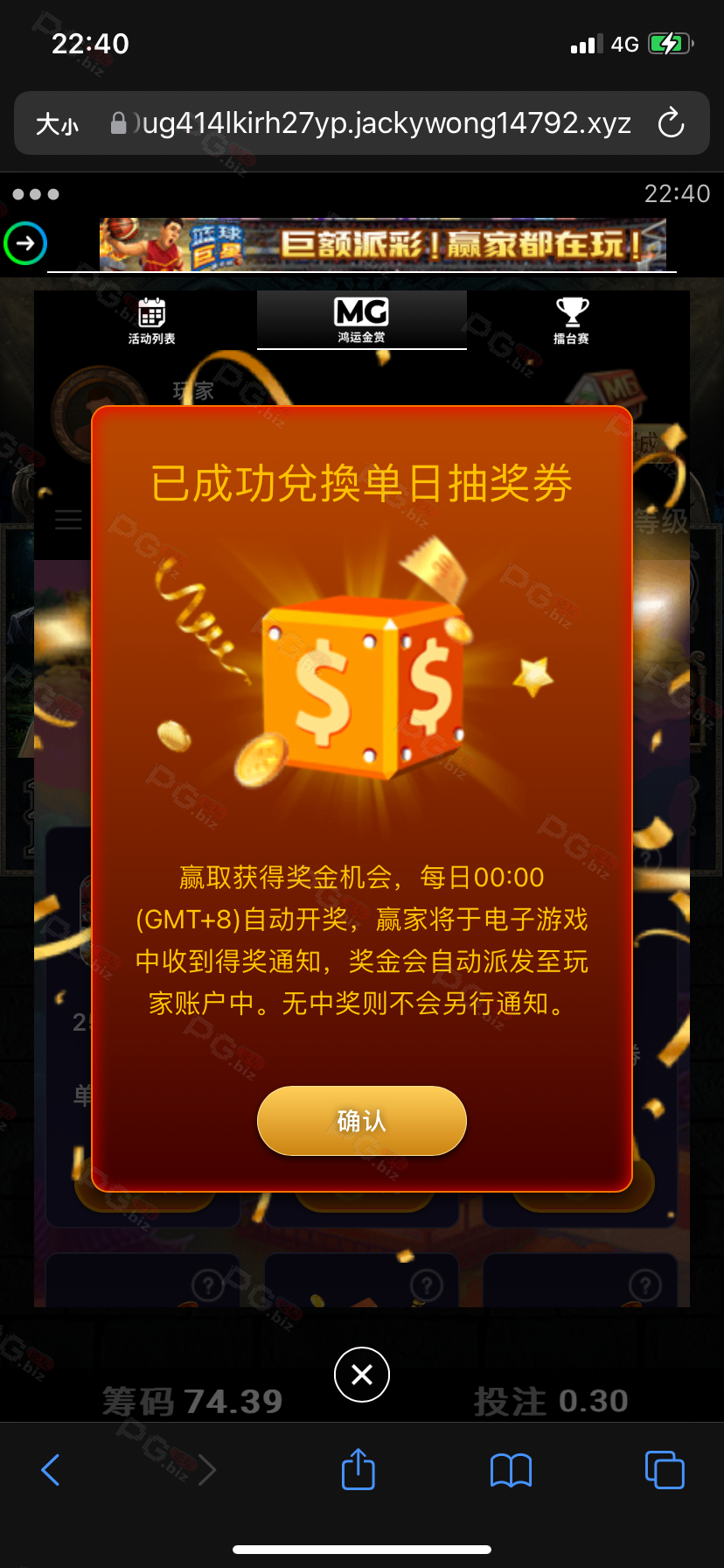Open the three-dot menu
Viewport: 724px width, 1568px height.
pos(36,194)
